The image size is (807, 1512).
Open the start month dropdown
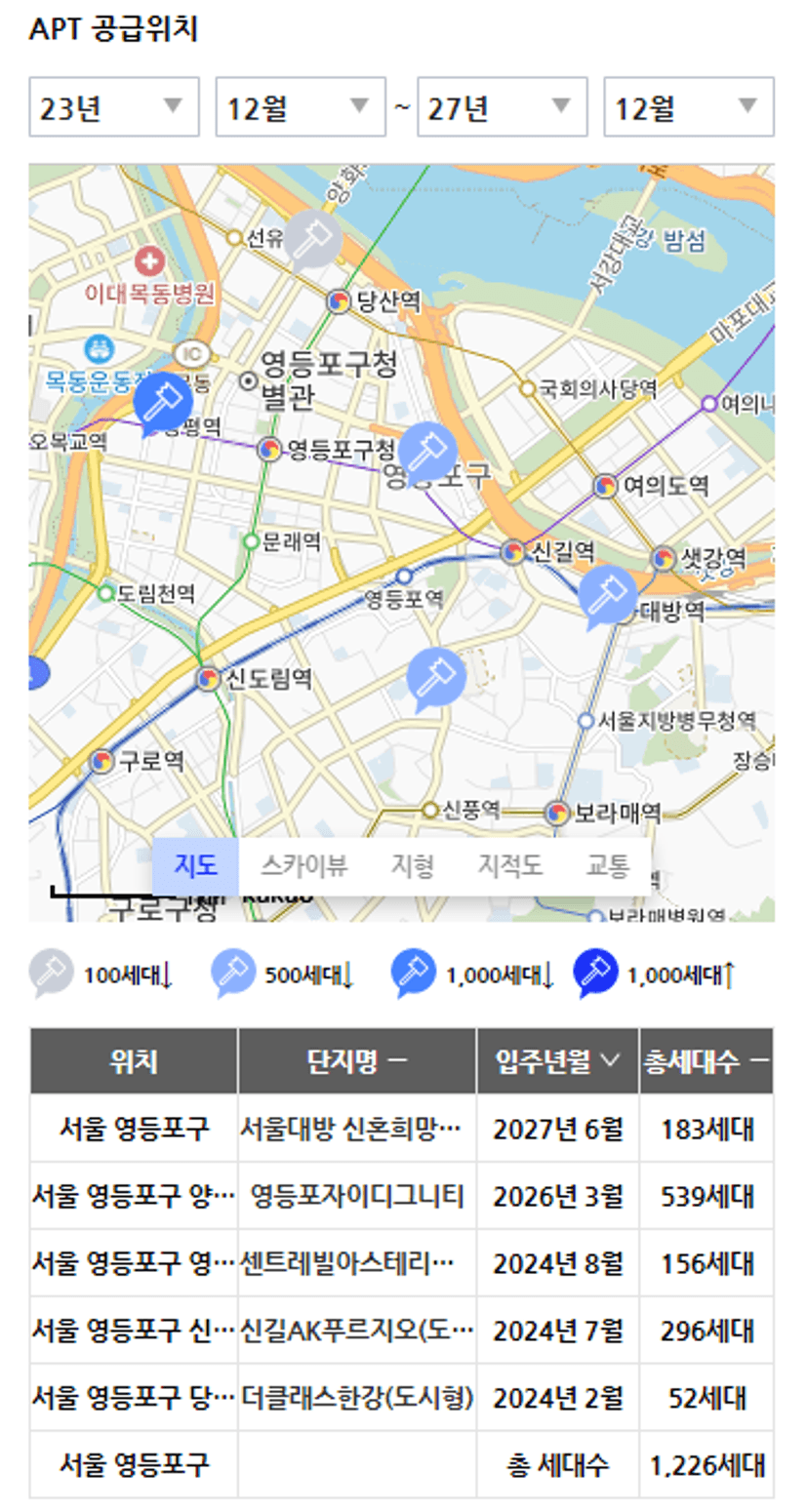click(x=301, y=106)
